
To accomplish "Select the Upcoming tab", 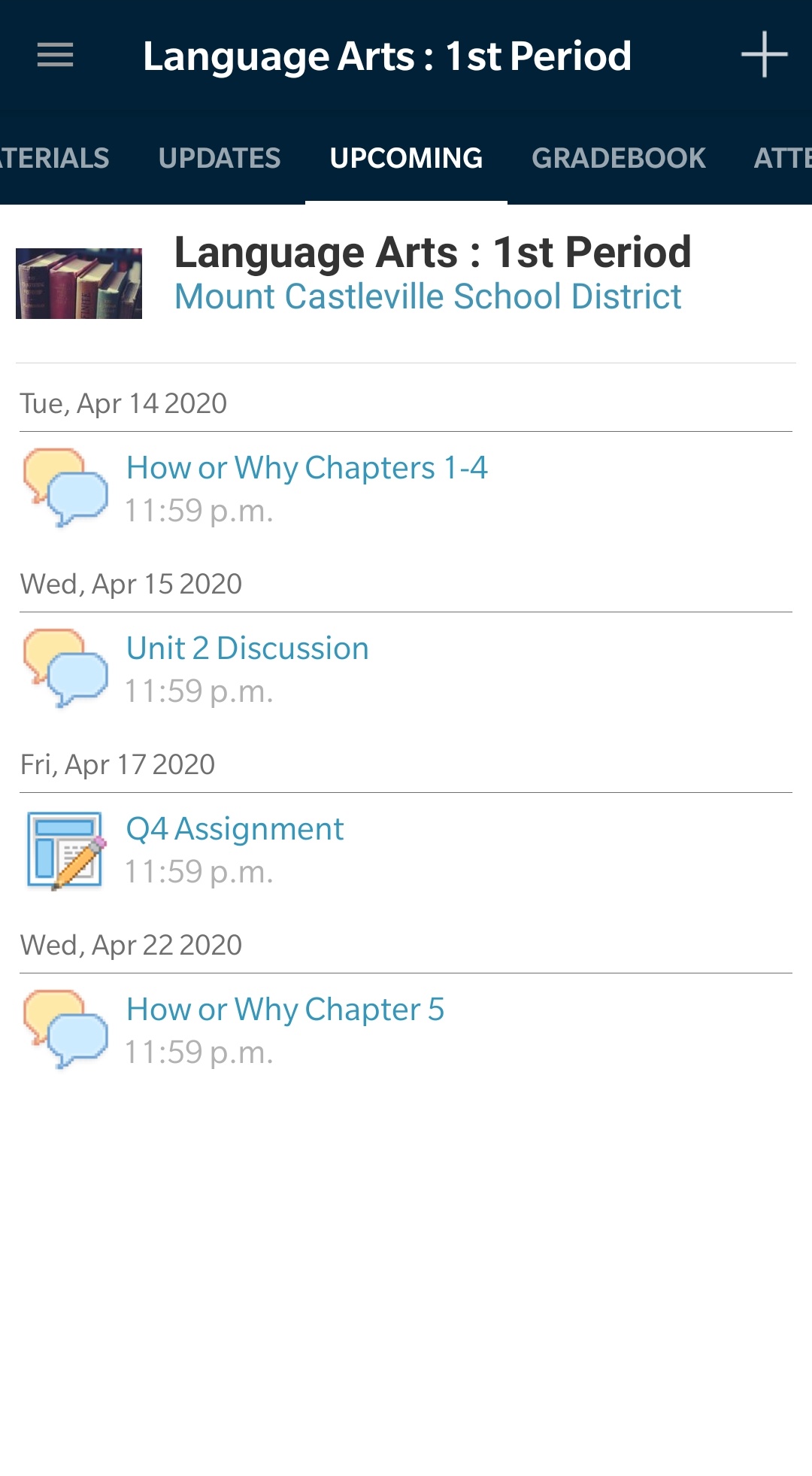I will (406, 158).
